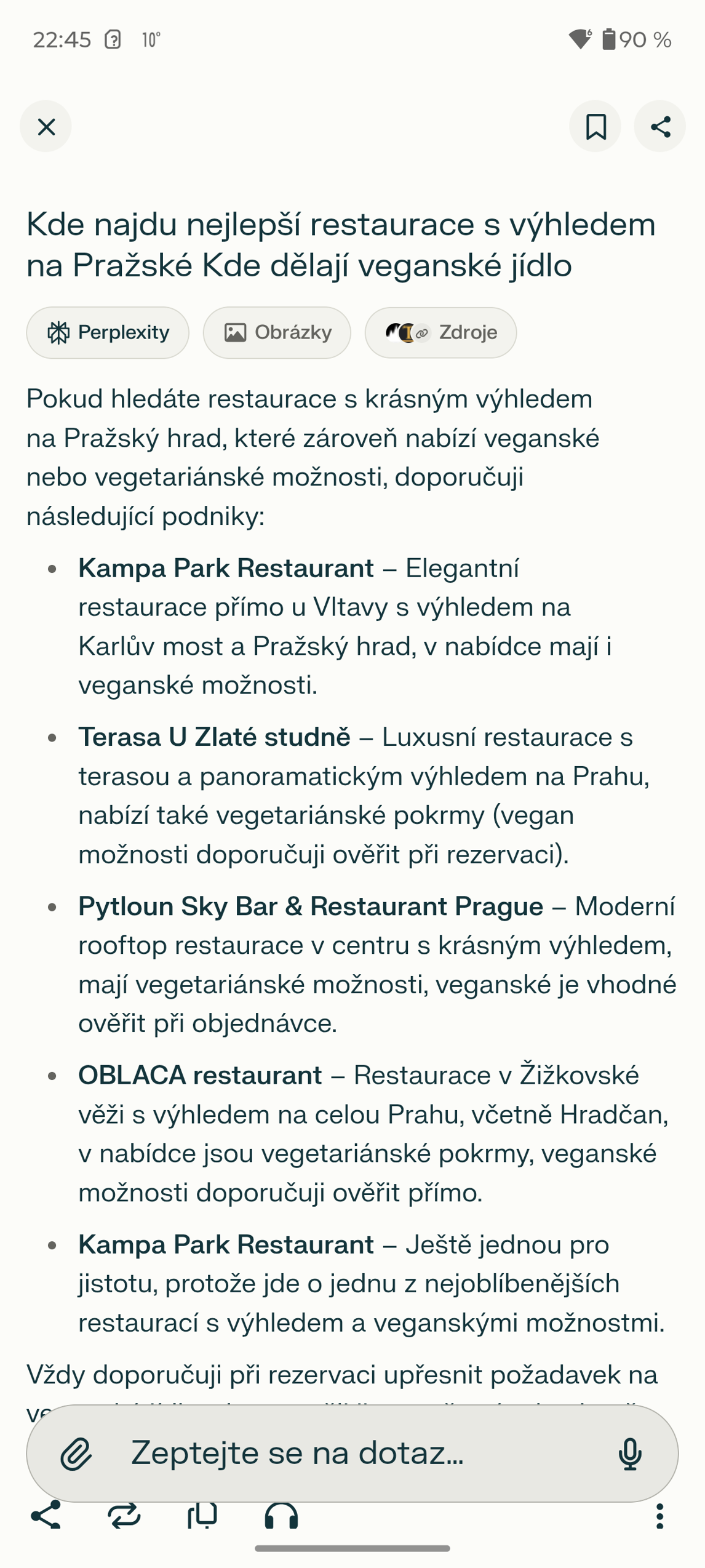Switch to the Obrázky tab
The image size is (705, 1568).
pos(277,332)
